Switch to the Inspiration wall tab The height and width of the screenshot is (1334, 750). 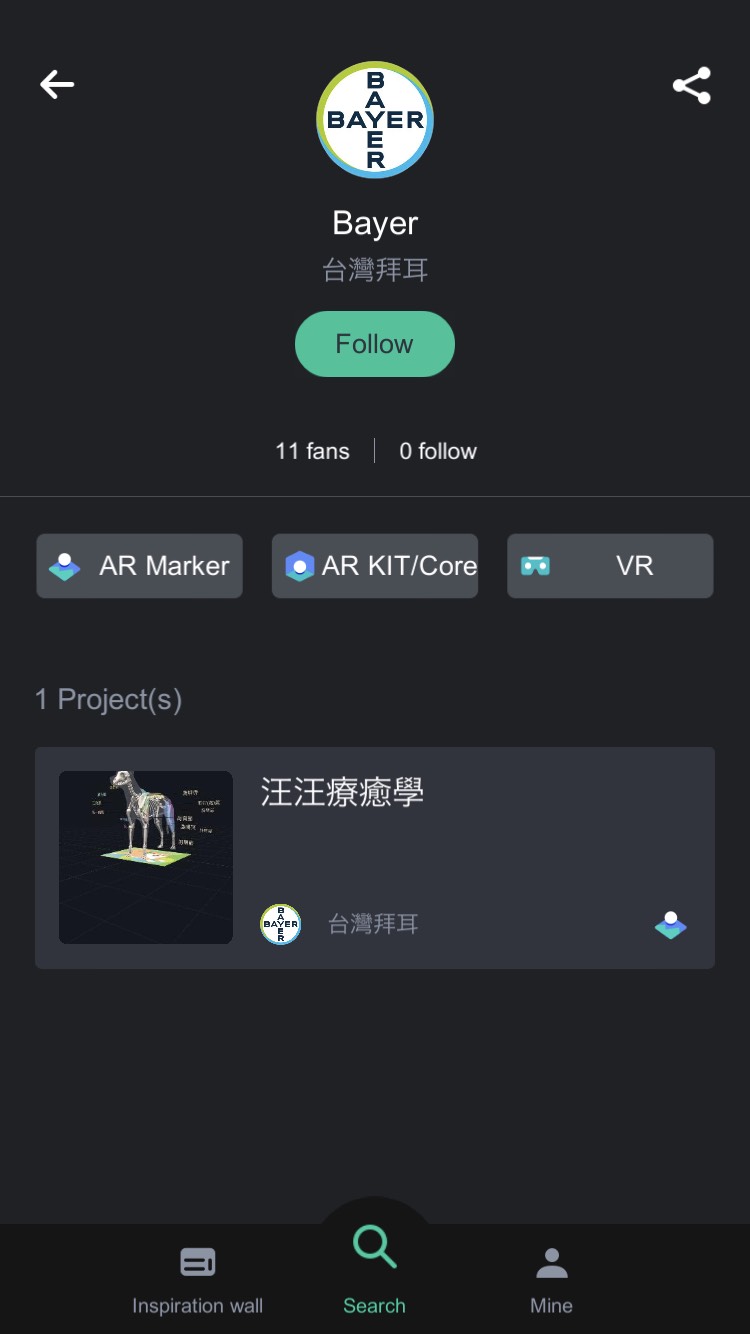point(197,1279)
